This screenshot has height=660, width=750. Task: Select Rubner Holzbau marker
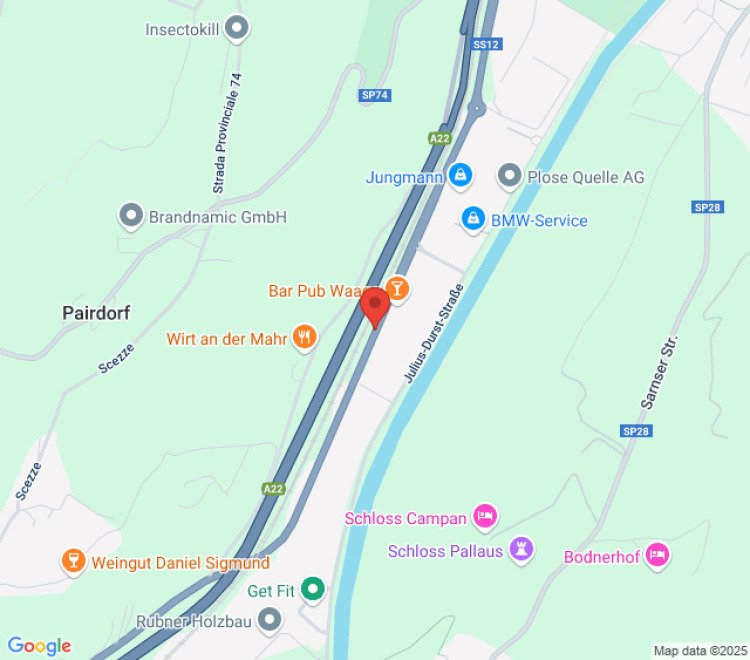click(269, 621)
